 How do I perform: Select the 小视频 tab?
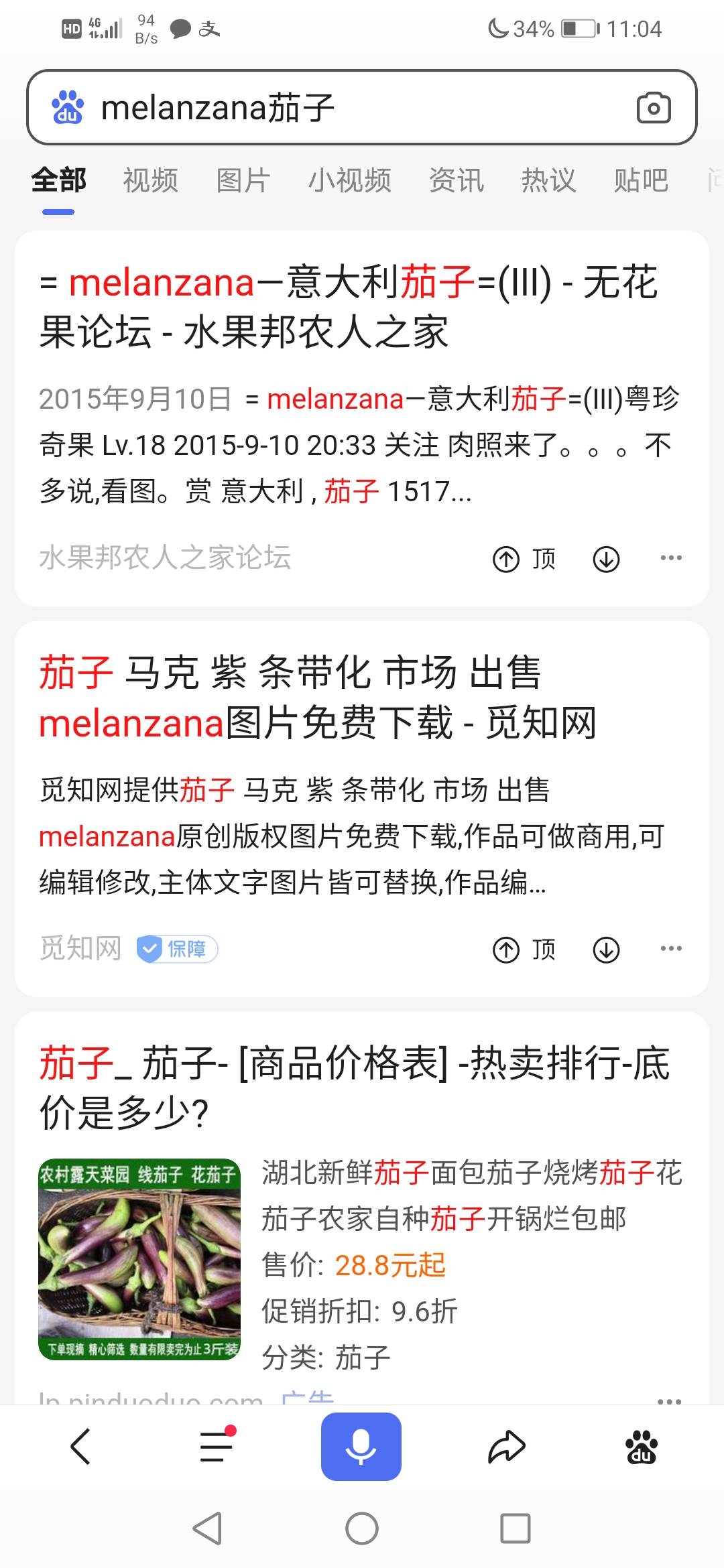(349, 180)
